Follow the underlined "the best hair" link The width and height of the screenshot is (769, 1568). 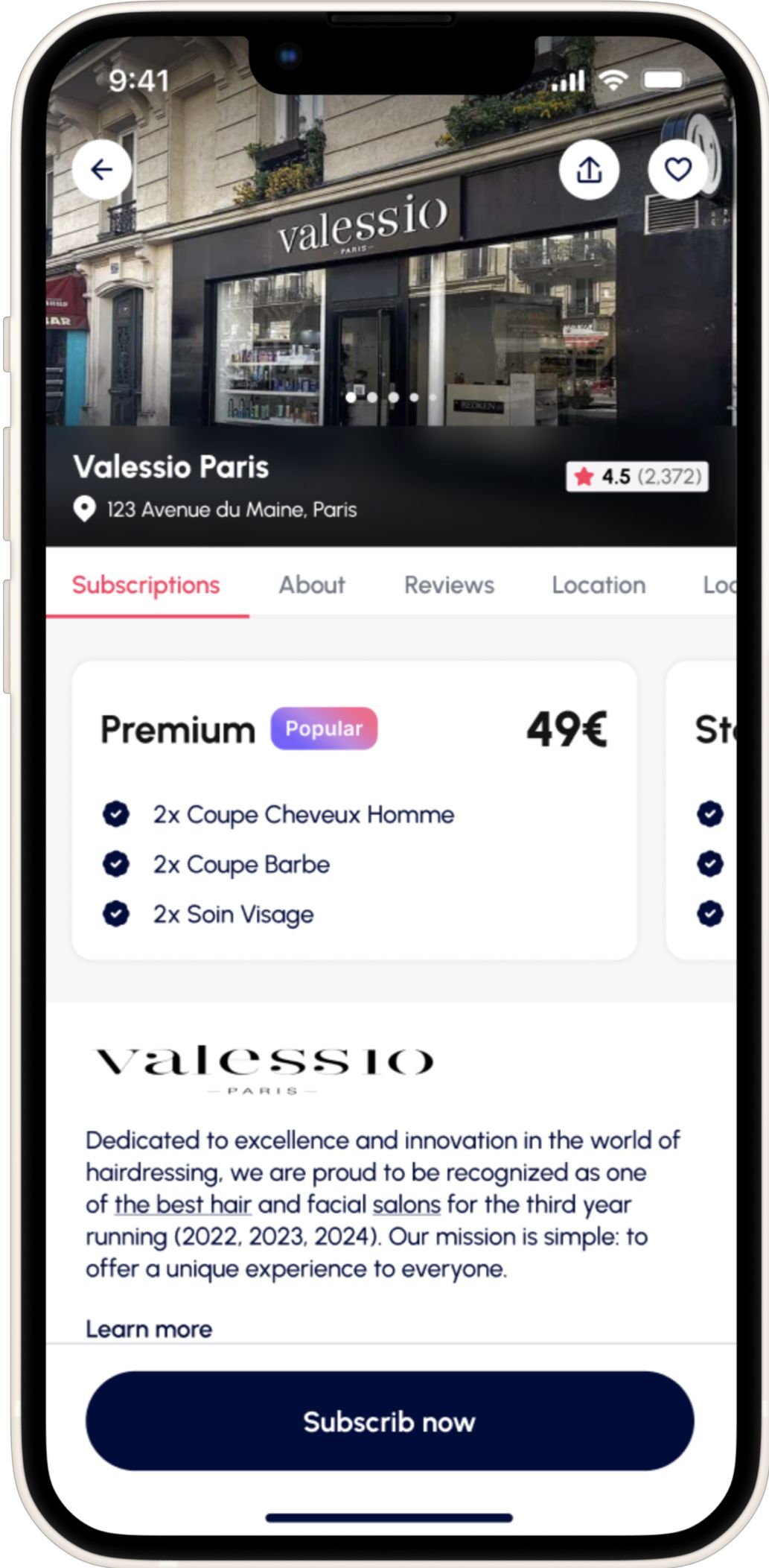[x=182, y=1204]
